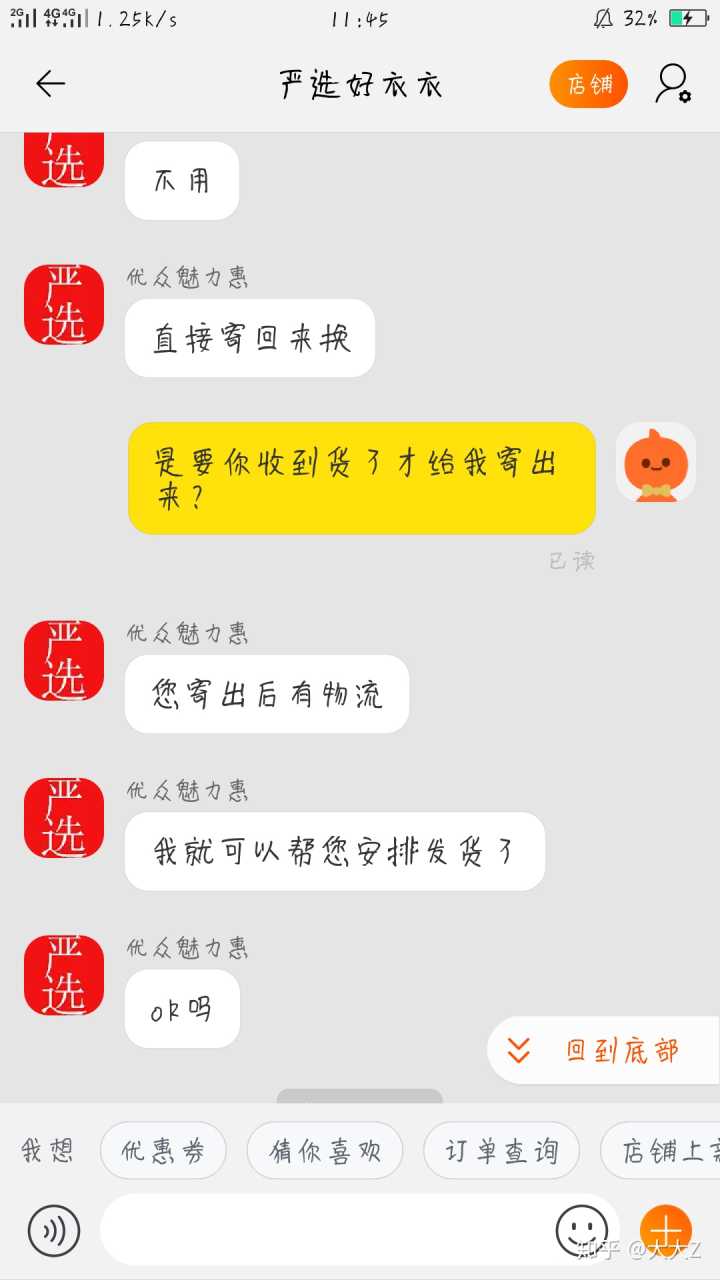Select the 猜你喜欢 chip

325,1151
